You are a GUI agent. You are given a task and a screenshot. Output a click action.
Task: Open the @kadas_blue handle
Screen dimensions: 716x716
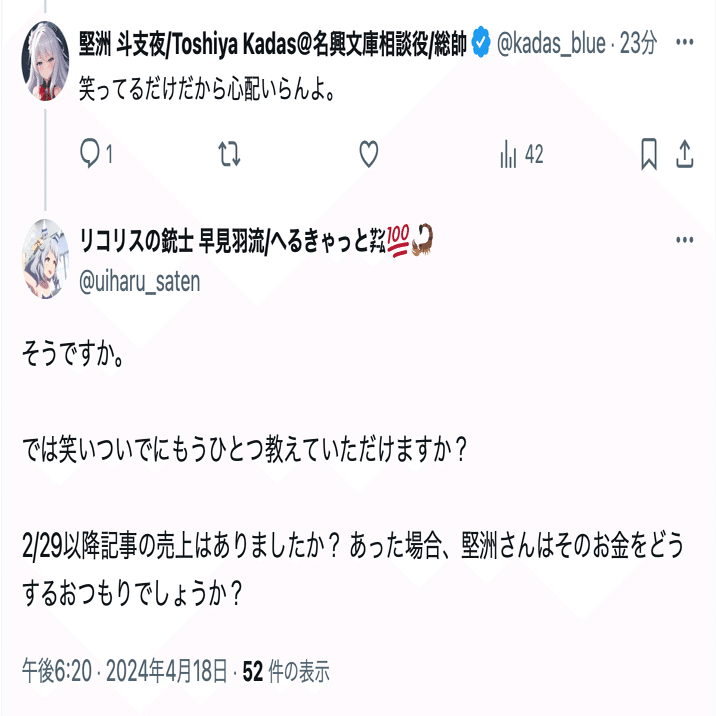pos(551,43)
